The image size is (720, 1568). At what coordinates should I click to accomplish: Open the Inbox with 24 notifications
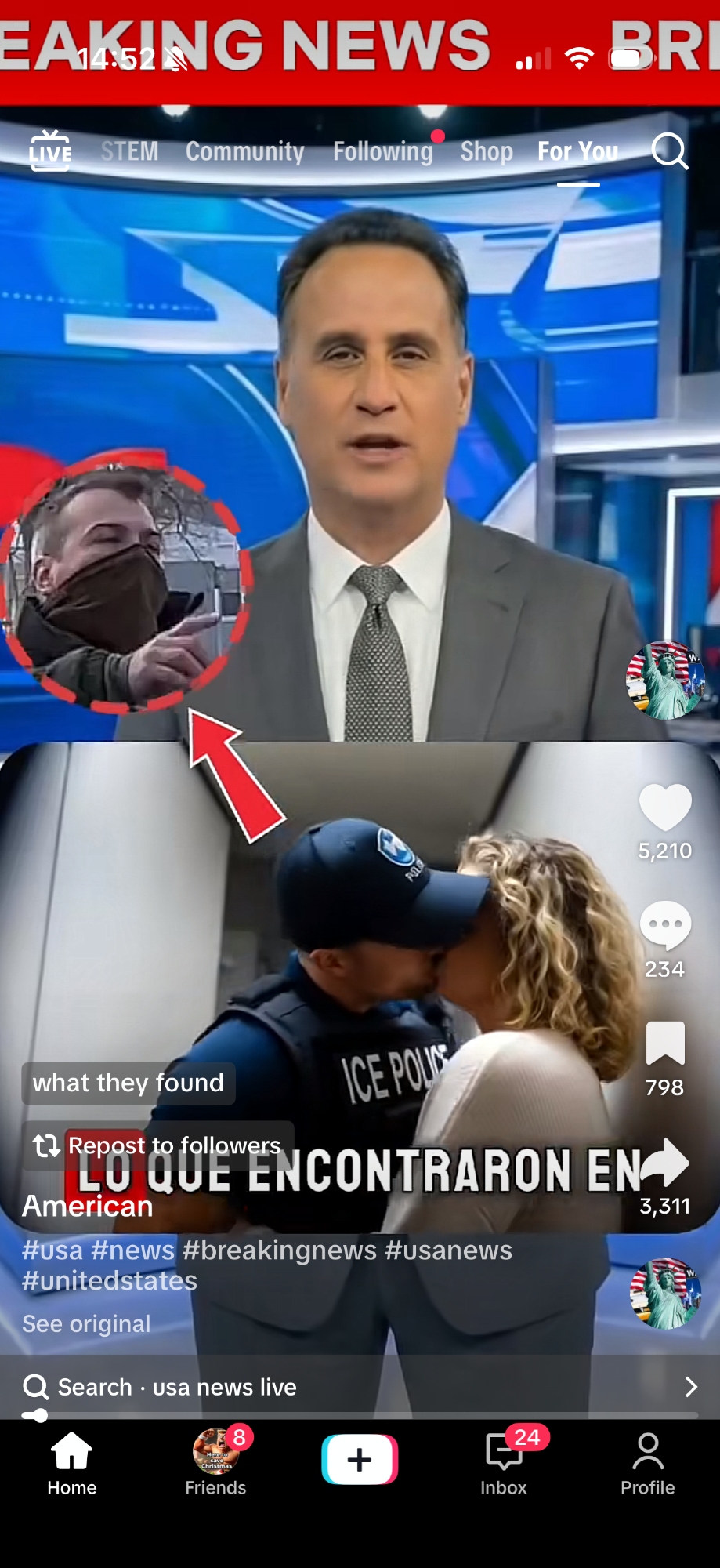(x=504, y=1463)
